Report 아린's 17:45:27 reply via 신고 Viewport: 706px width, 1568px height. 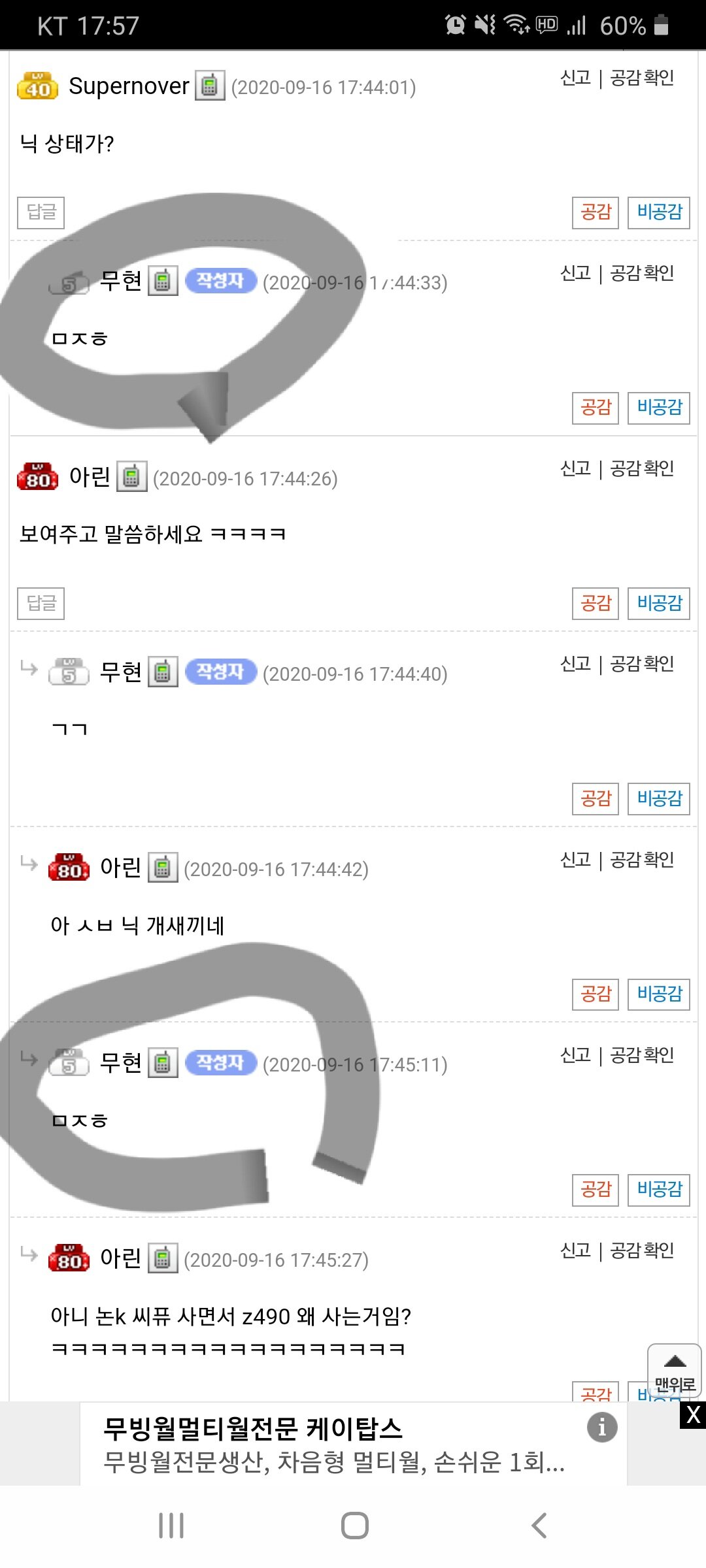click(x=576, y=1250)
